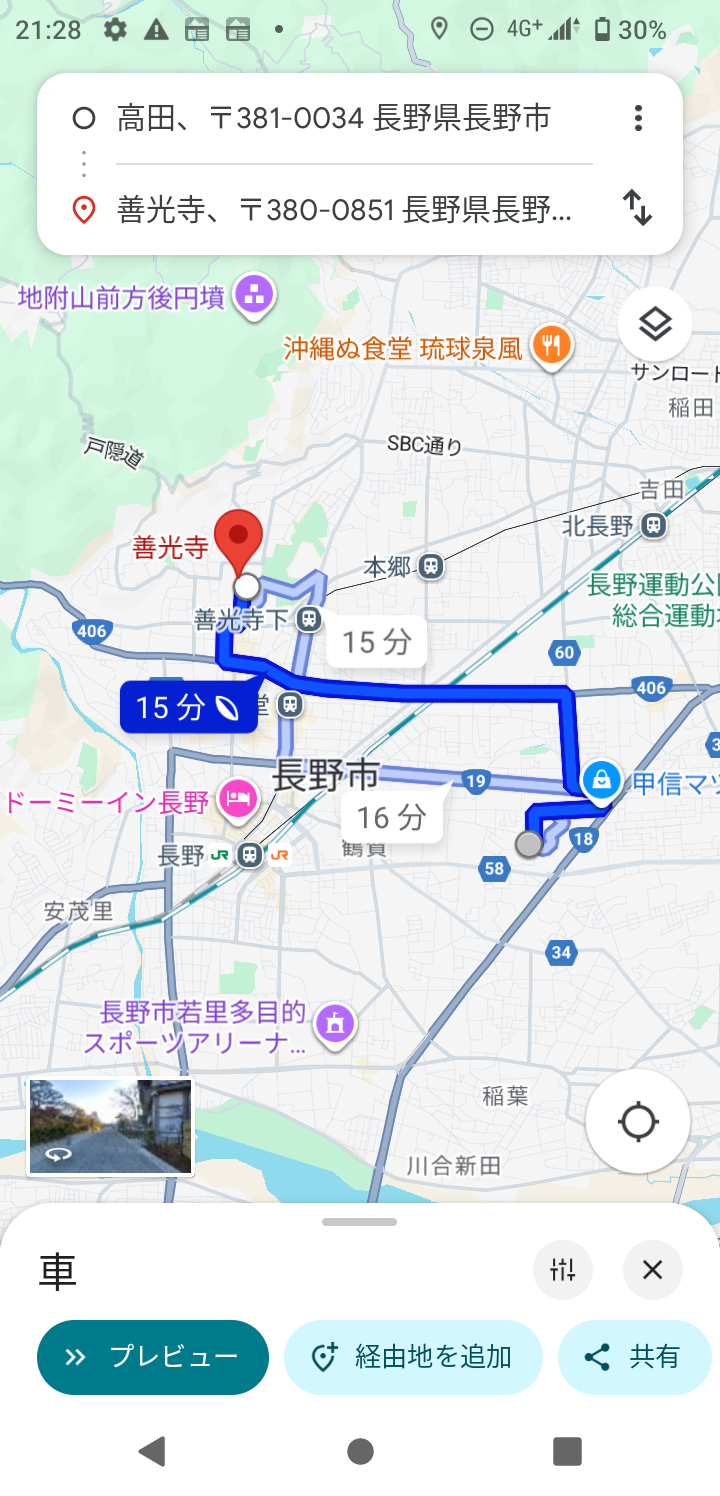Select the alternate 16 分 route
The width and height of the screenshot is (720, 1496).
coord(391,818)
